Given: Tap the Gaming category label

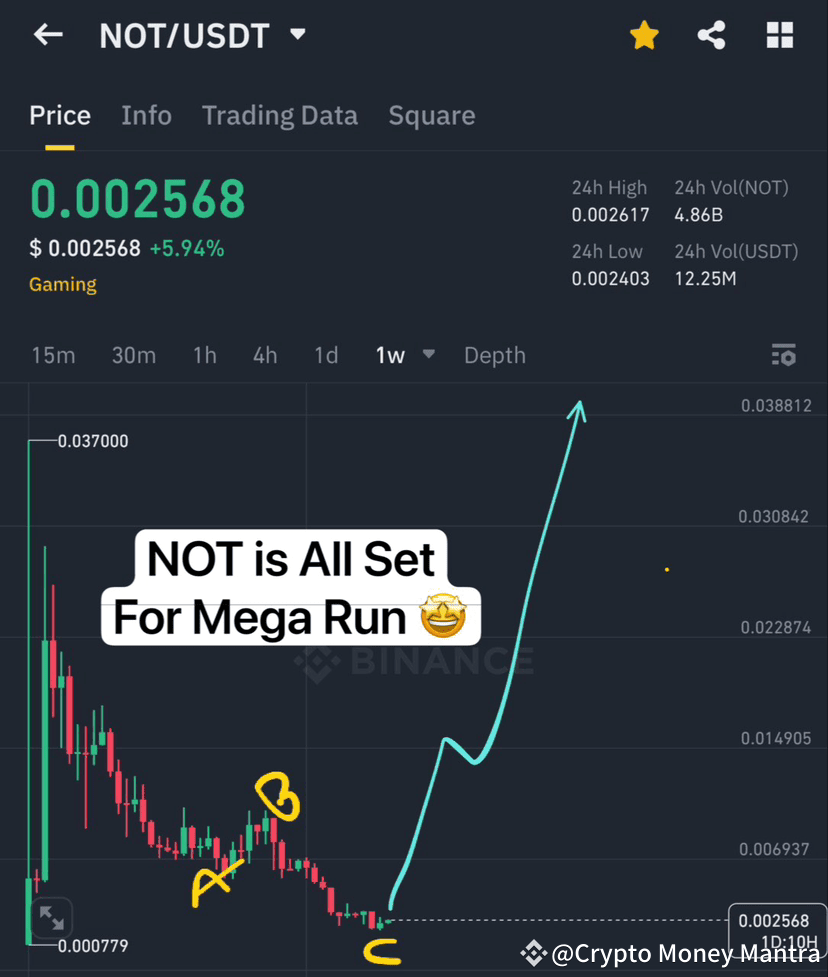Looking at the screenshot, I should tap(62, 284).
